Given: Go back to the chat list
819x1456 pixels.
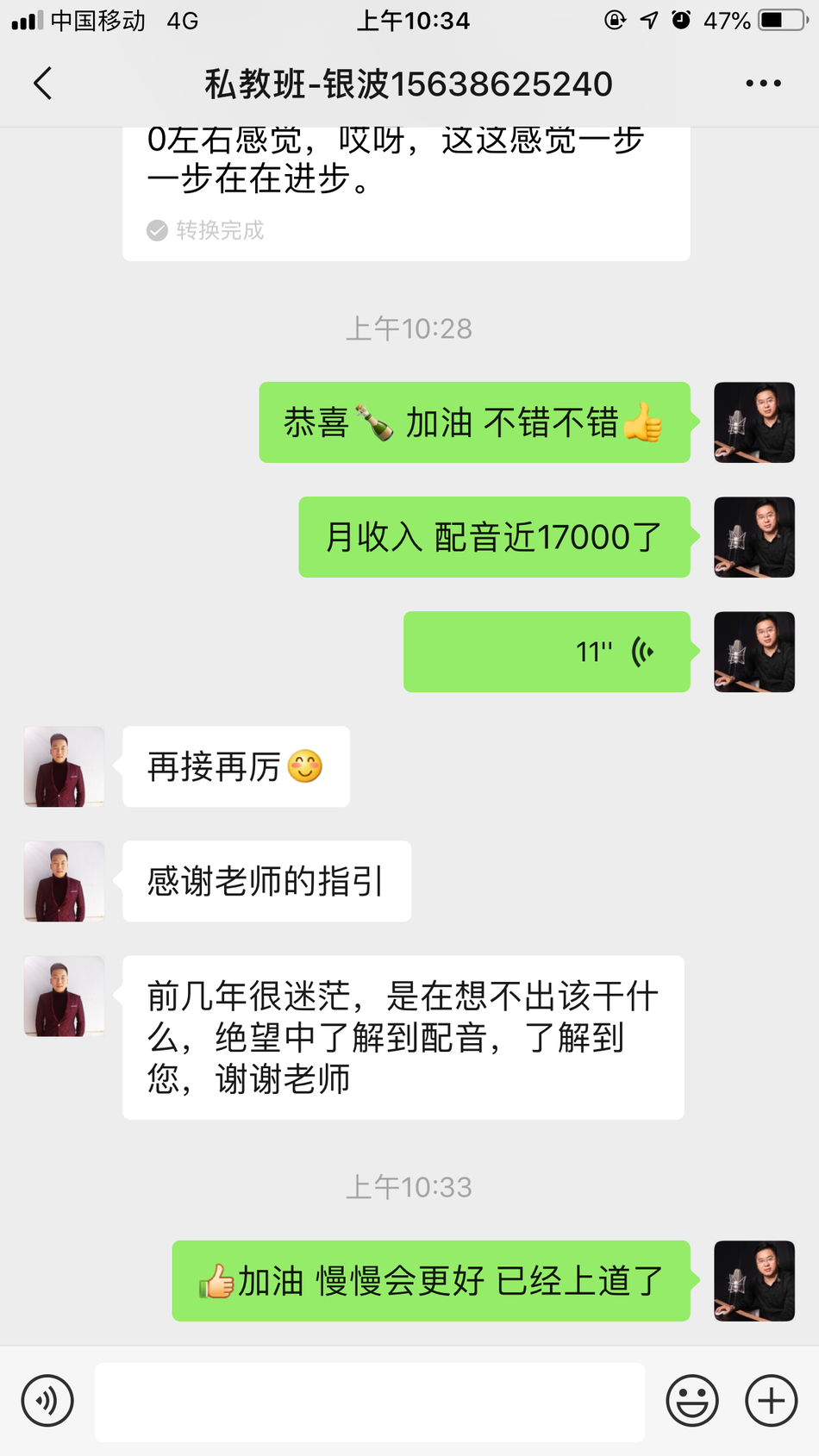Looking at the screenshot, I should [43, 84].
